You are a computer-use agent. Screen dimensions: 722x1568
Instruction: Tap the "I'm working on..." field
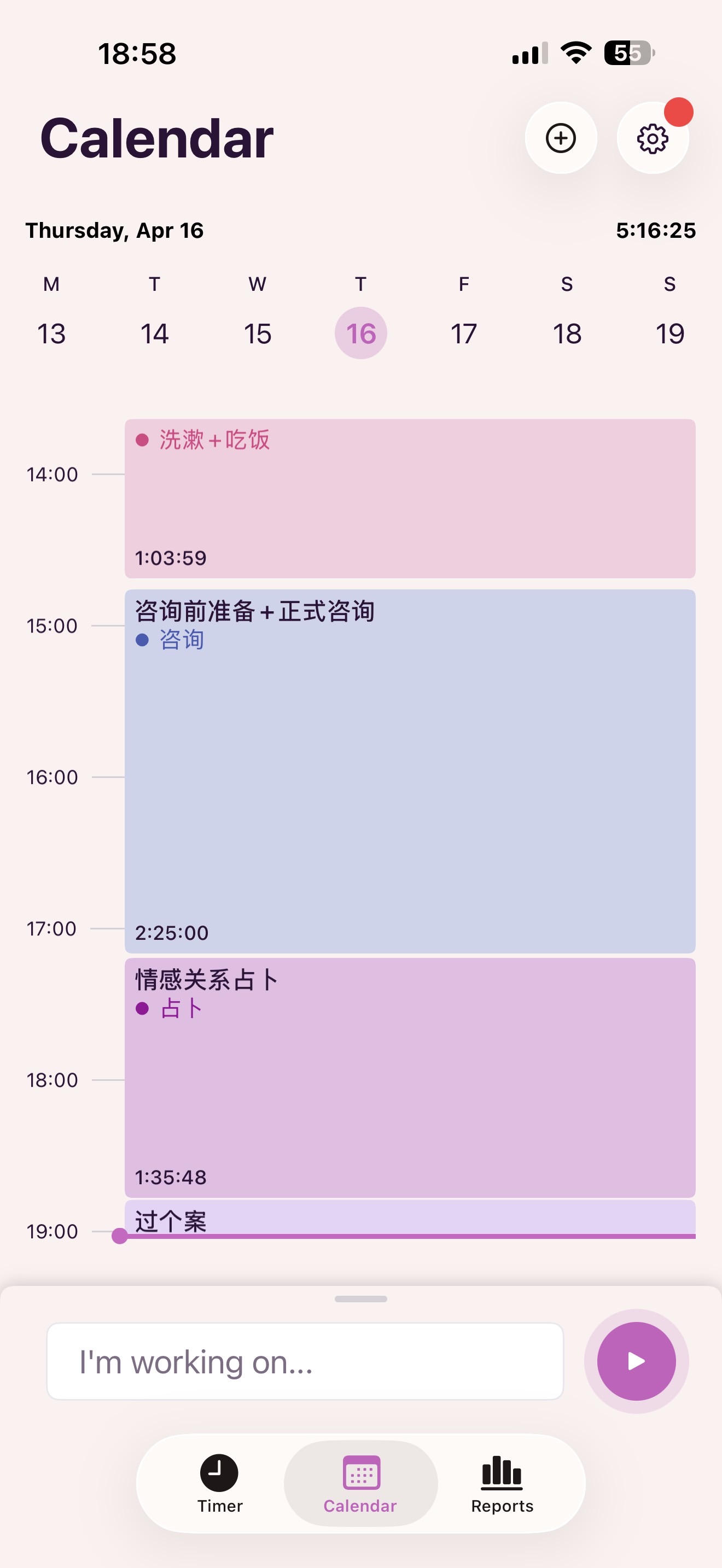pyautogui.click(x=305, y=1361)
